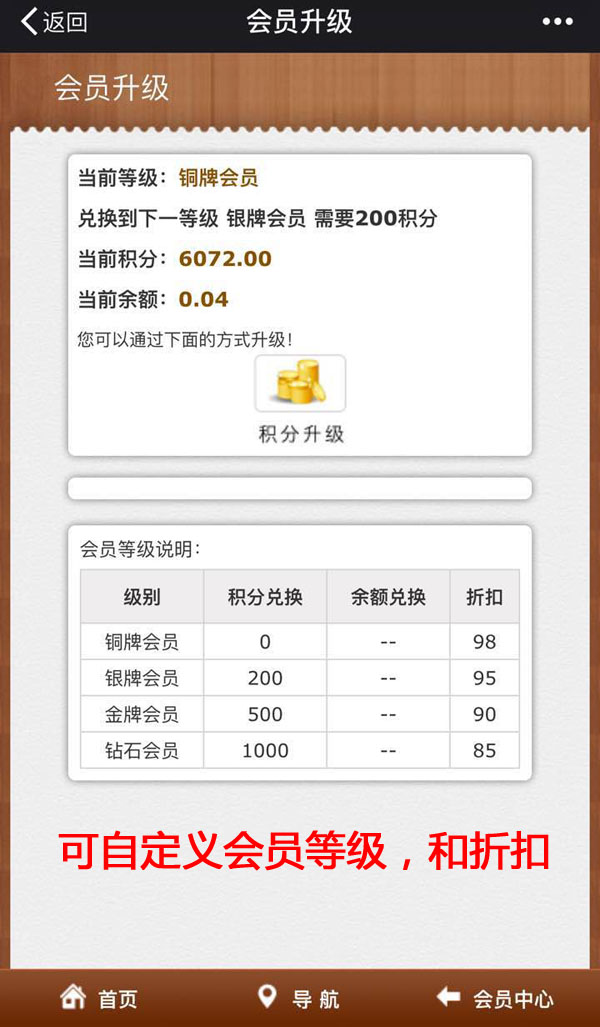Viewport: 600px width, 1027px height.
Task: Go back using the 返回 arrow
Action: click(x=52, y=22)
